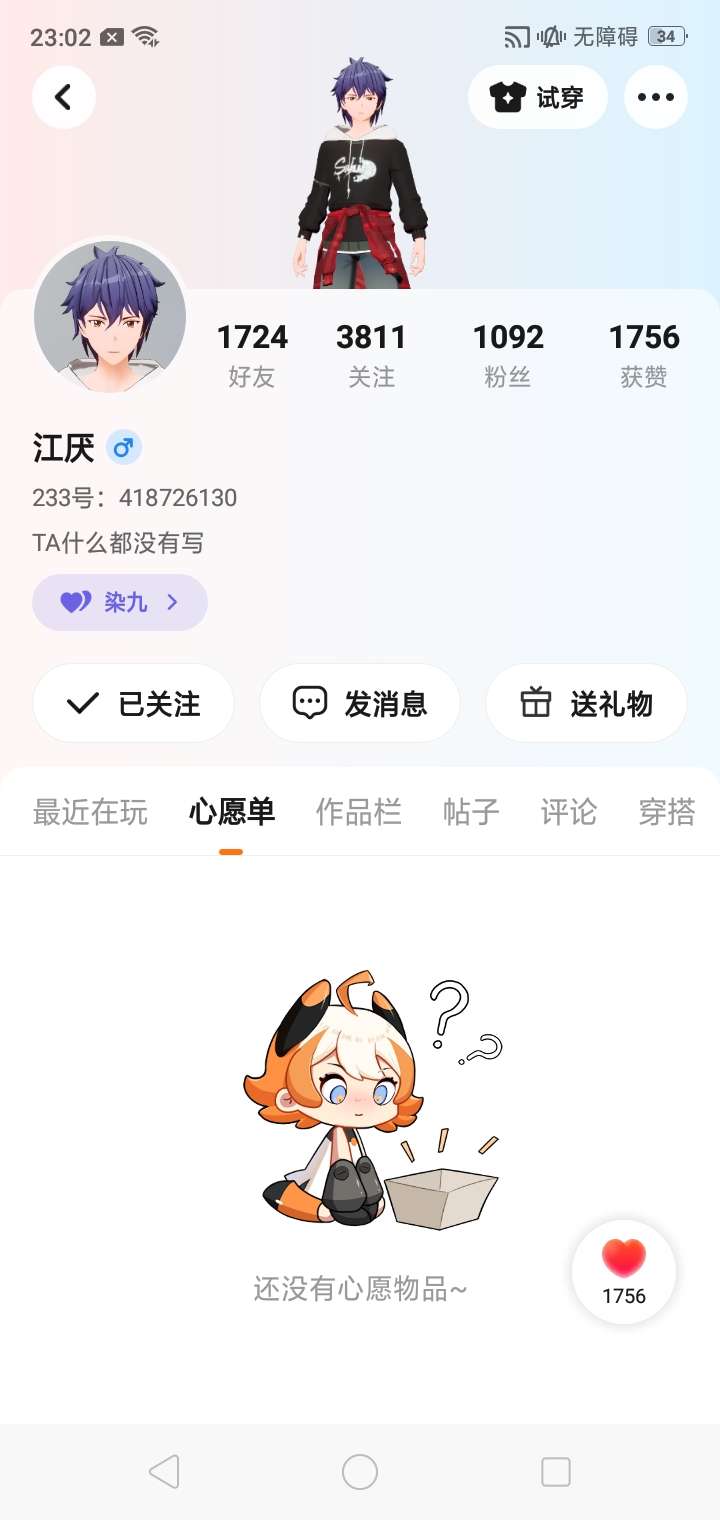Switch to the 最近在玩 tab
The image size is (720, 1520).
coord(90,811)
